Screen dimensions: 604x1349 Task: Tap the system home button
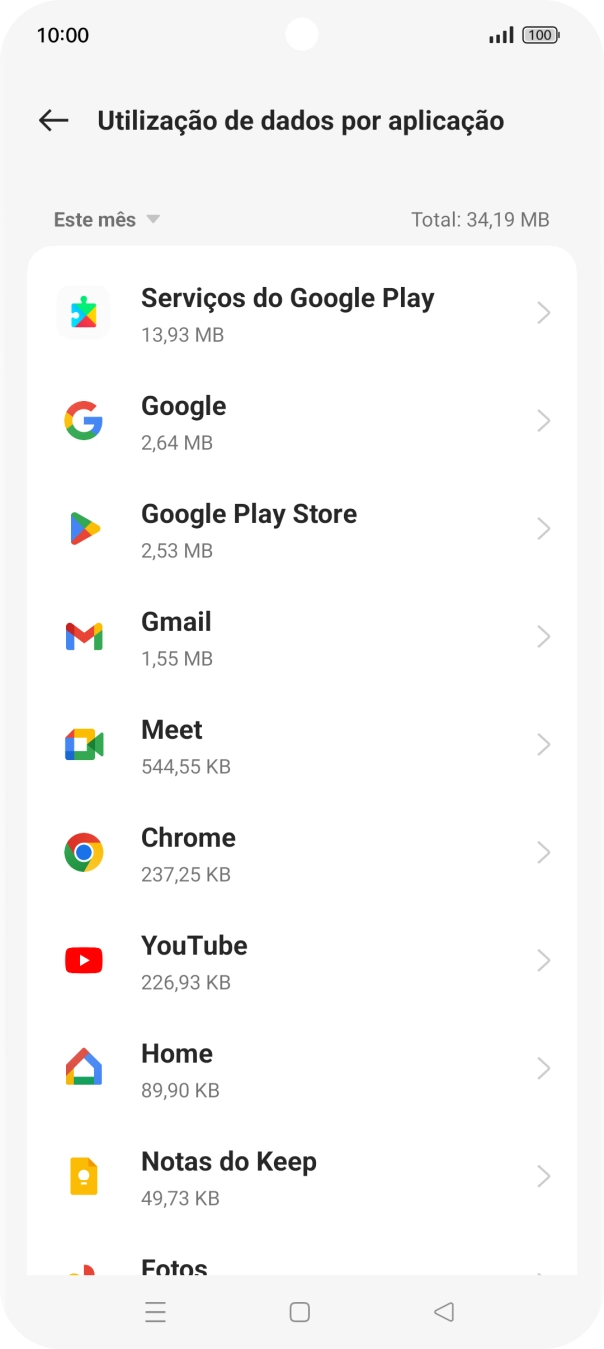[x=299, y=1312]
